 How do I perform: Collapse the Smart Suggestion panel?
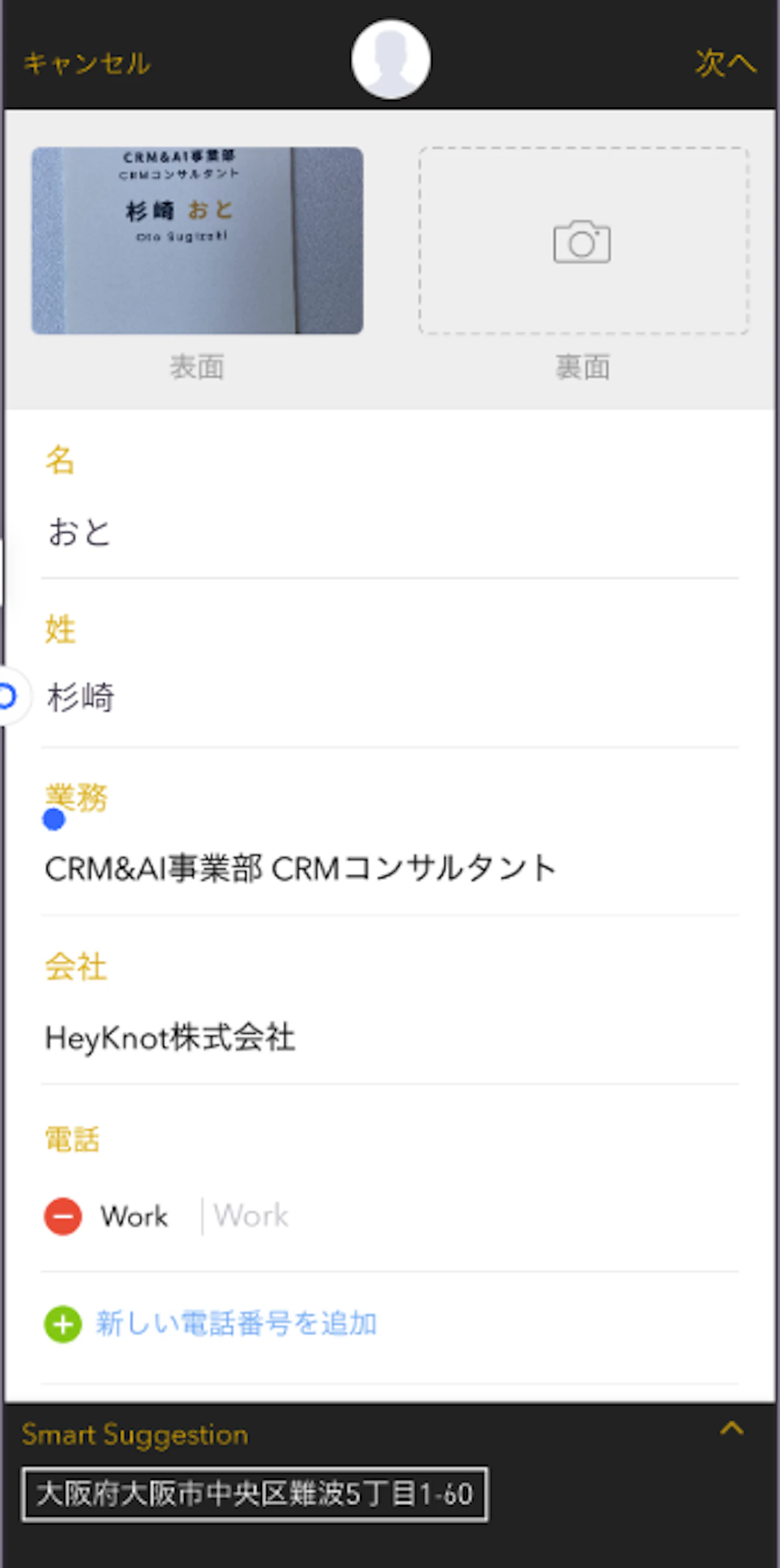732,1428
